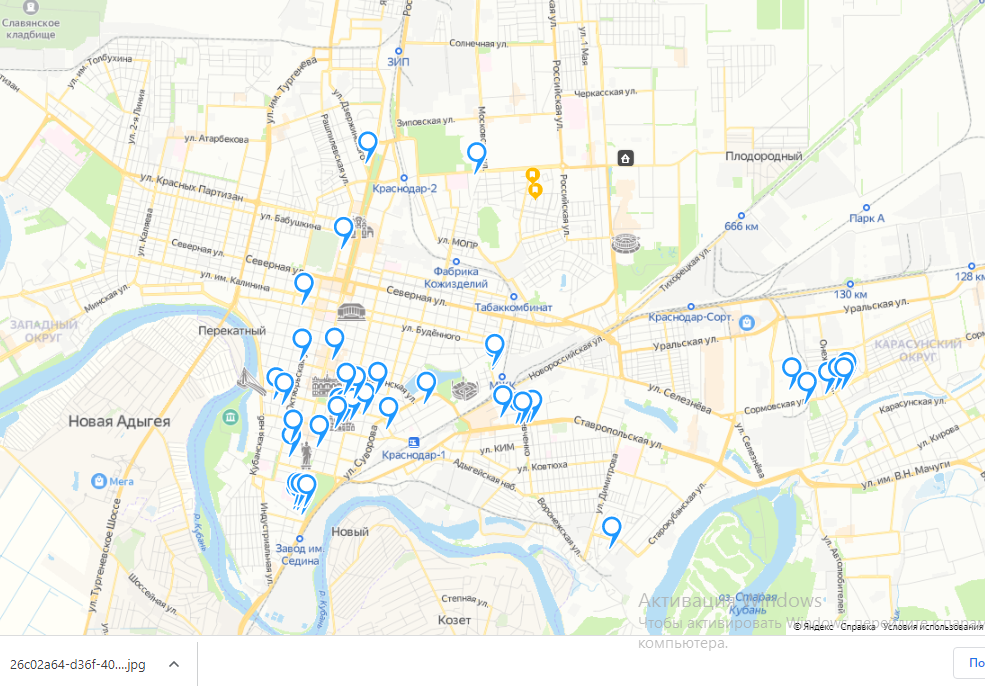This screenshot has height=686, width=985.
Task: Show all downloads with the blue button
Action: (x=971, y=664)
